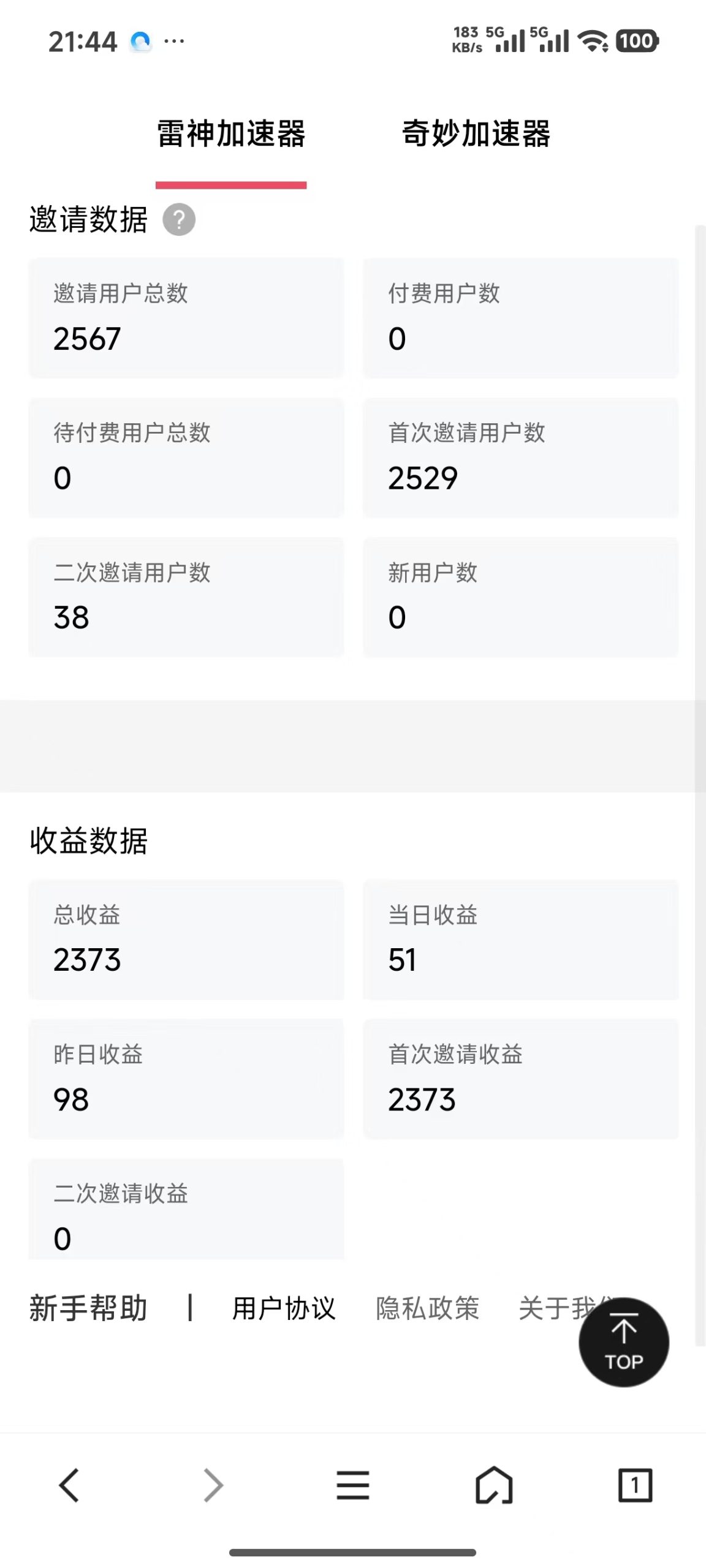Open the 隐私政策 link
The height and width of the screenshot is (1568, 706).
tap(427, 1308)
